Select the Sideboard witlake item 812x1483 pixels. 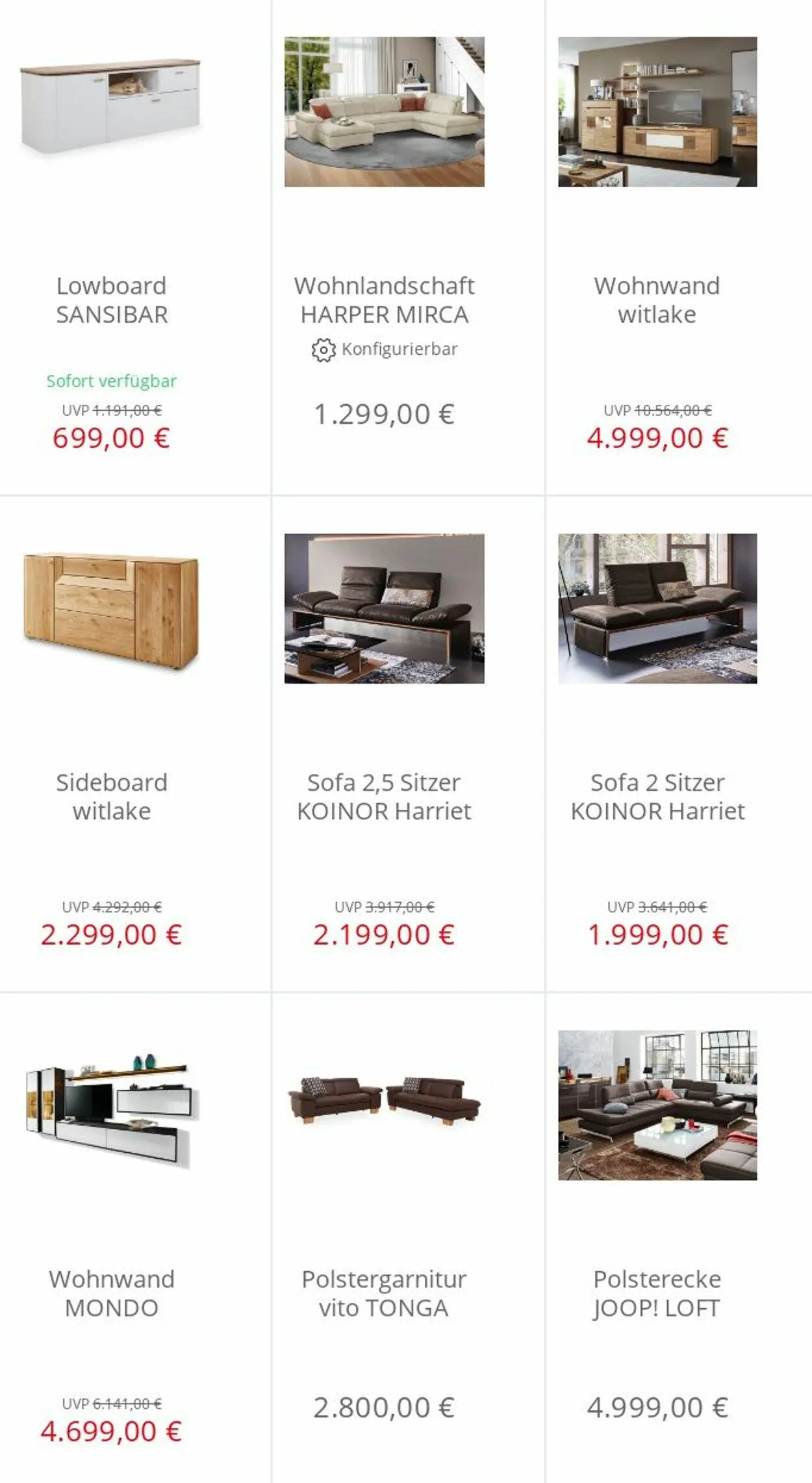(112, 743)
